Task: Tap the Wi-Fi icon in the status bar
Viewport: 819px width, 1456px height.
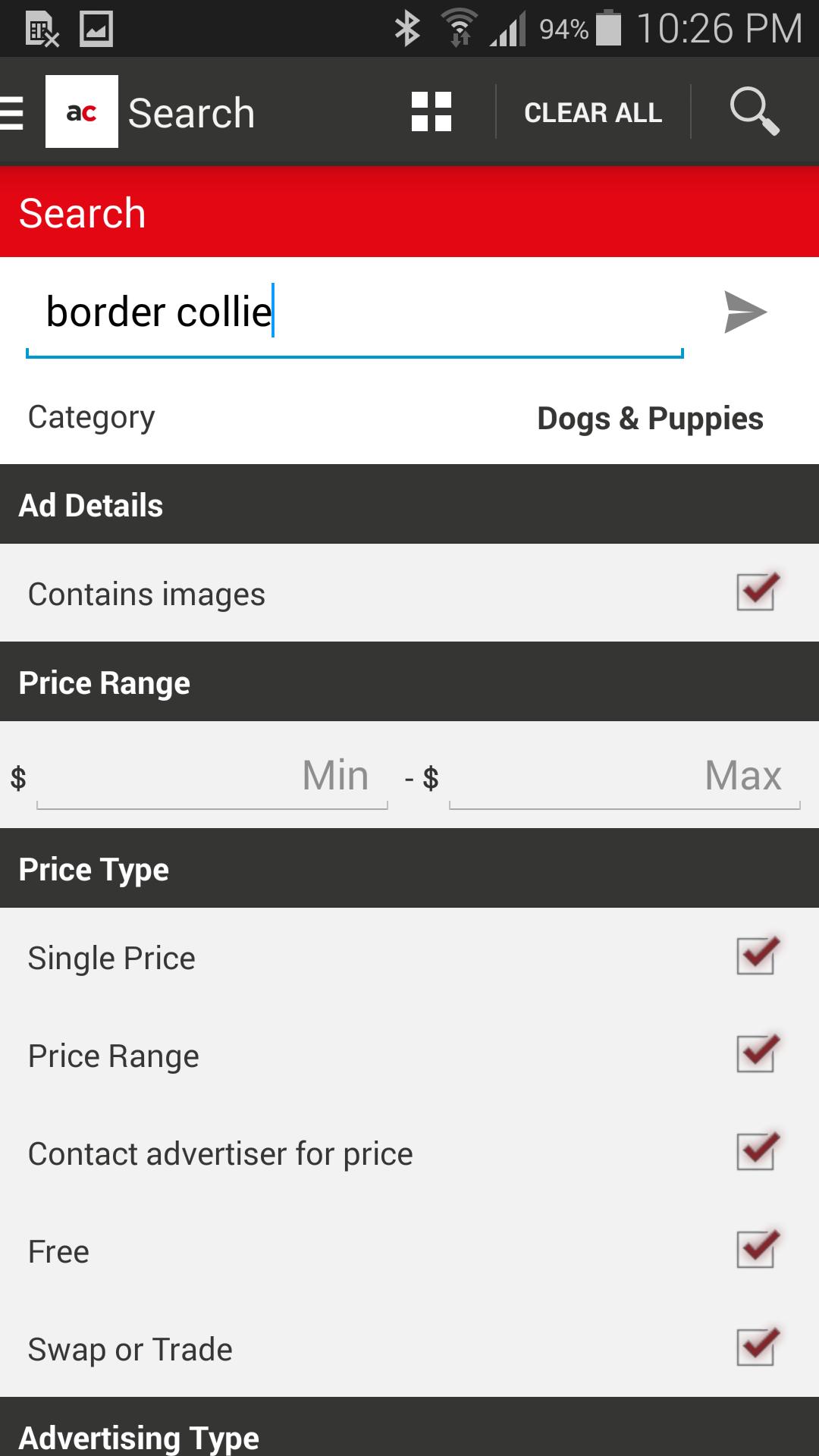Action: (x=459, y=27)
